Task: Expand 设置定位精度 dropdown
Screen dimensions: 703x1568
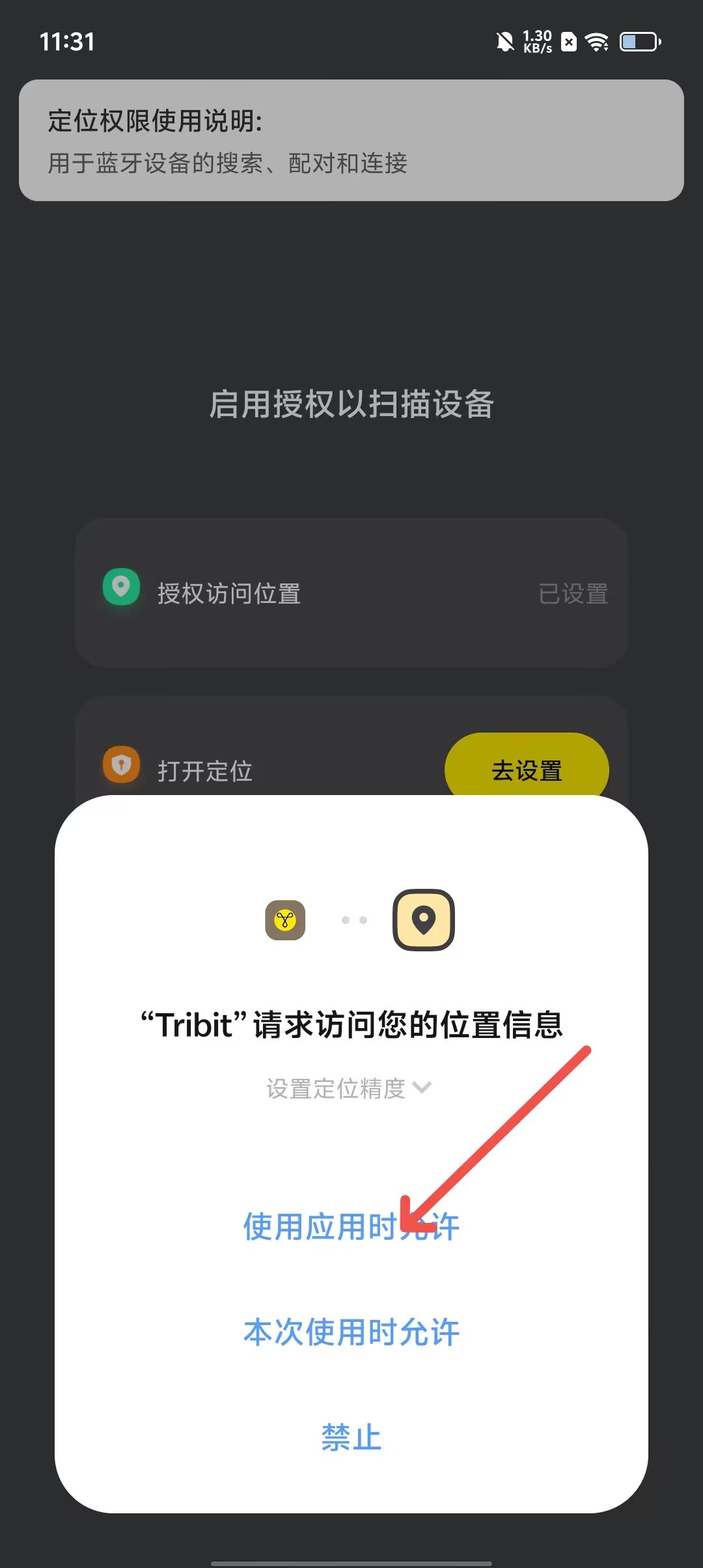Action: 350,1088
